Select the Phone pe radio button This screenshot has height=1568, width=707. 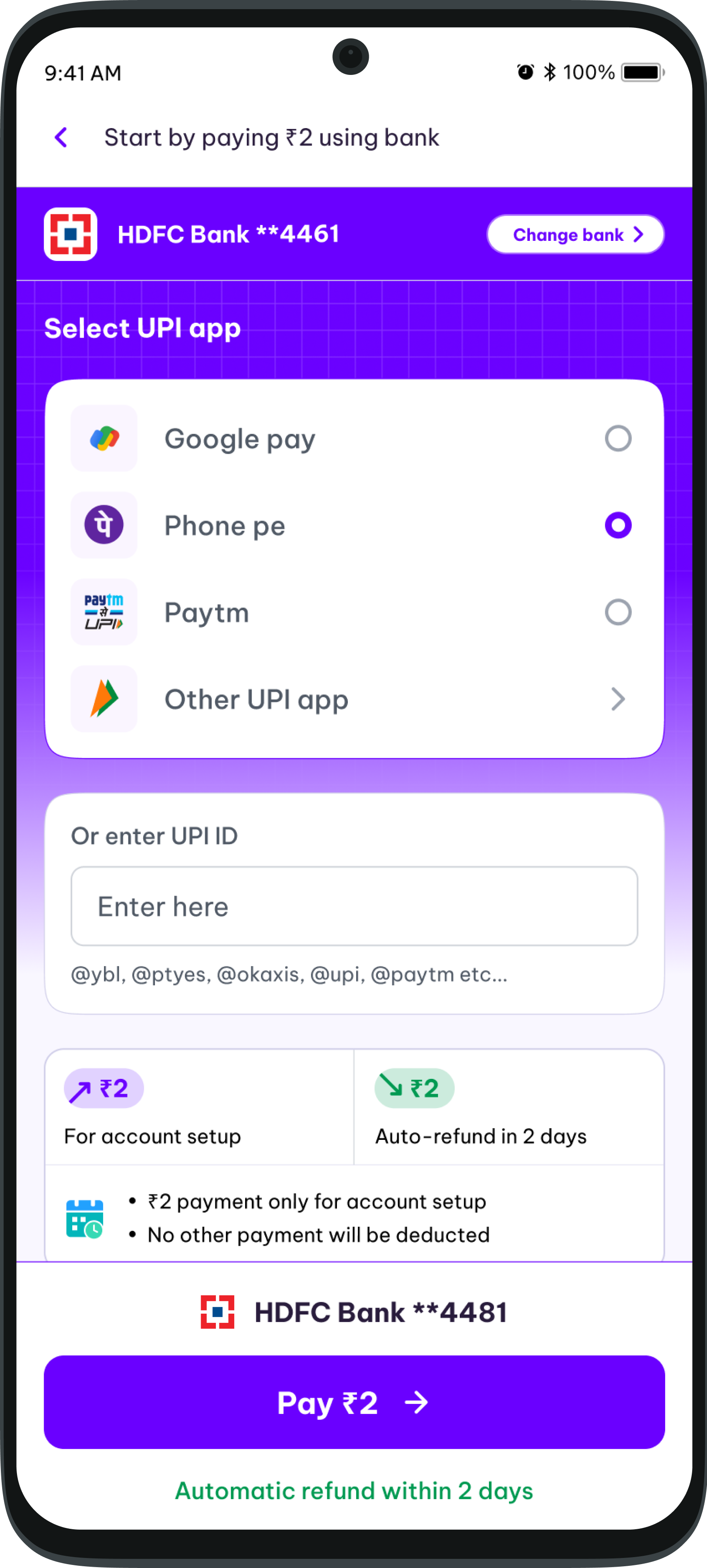618,525
